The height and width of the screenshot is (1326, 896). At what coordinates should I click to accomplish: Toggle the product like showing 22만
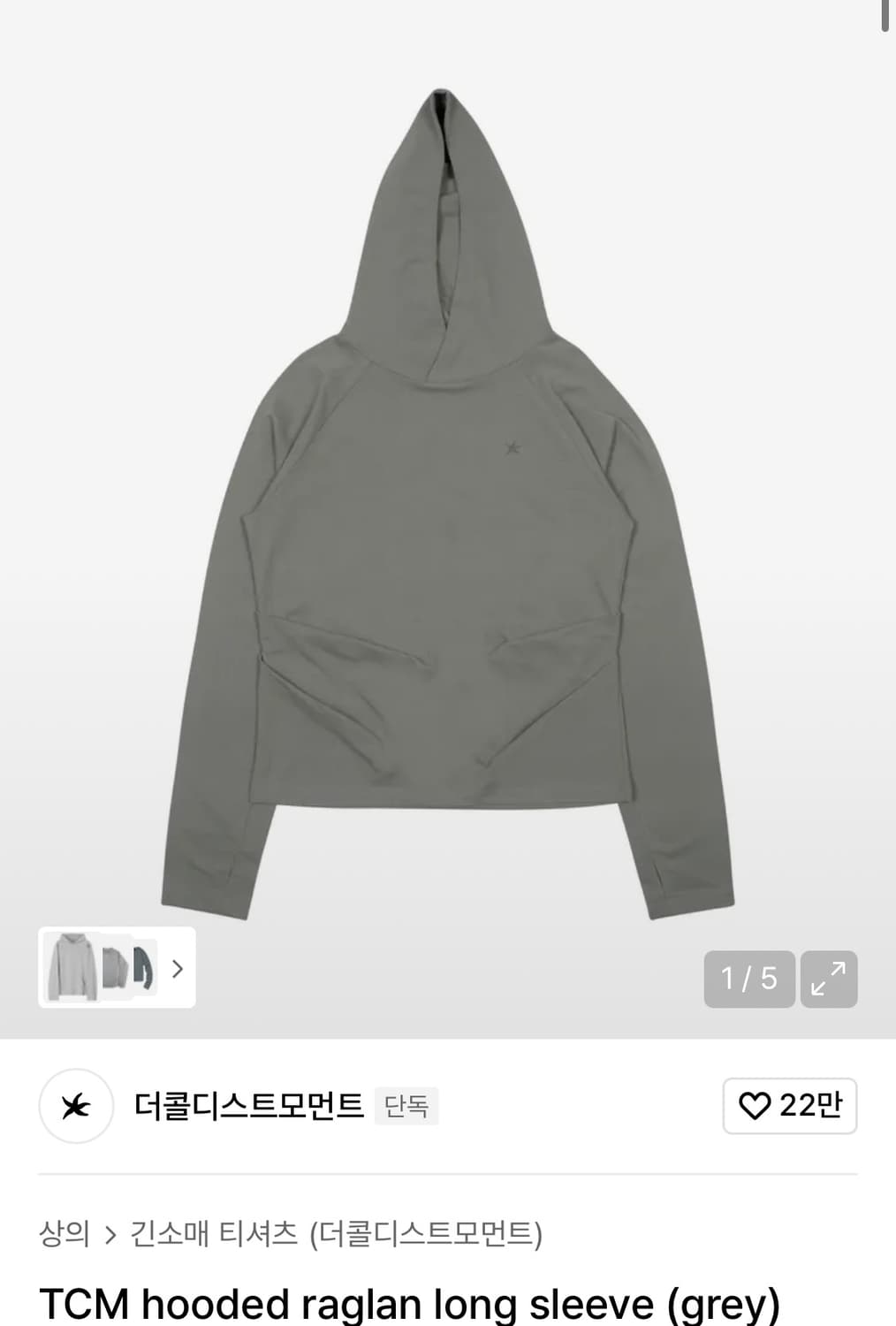[789, 1106]
